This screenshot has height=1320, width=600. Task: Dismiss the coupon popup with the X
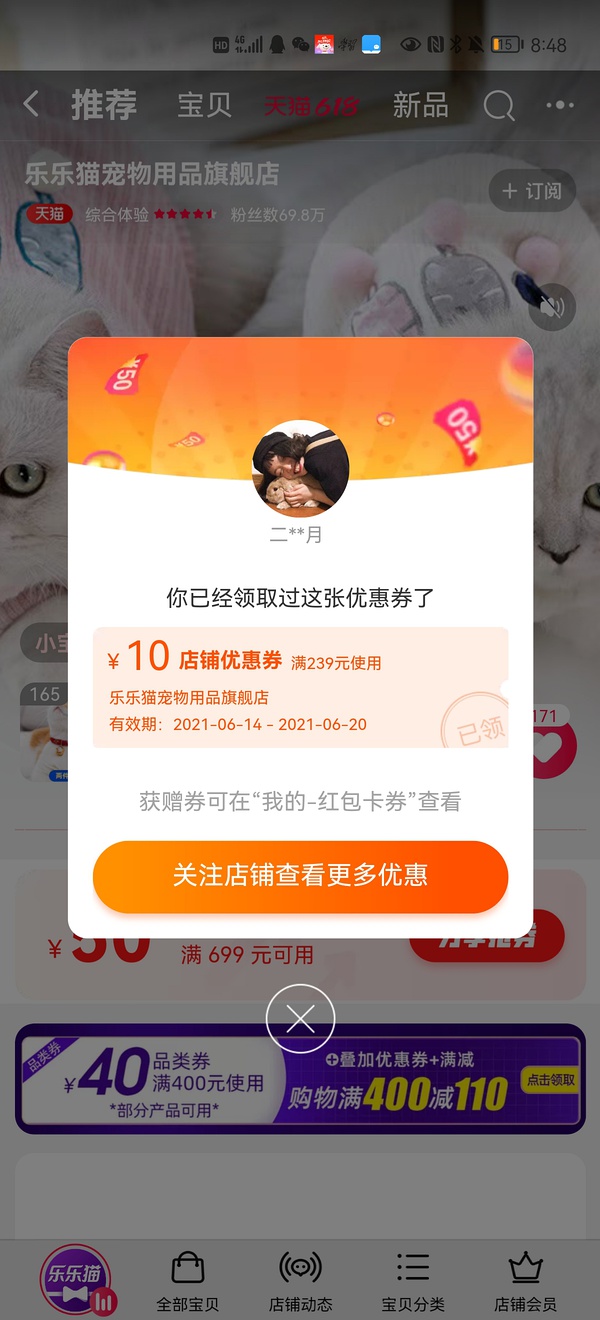point(300,1019)
